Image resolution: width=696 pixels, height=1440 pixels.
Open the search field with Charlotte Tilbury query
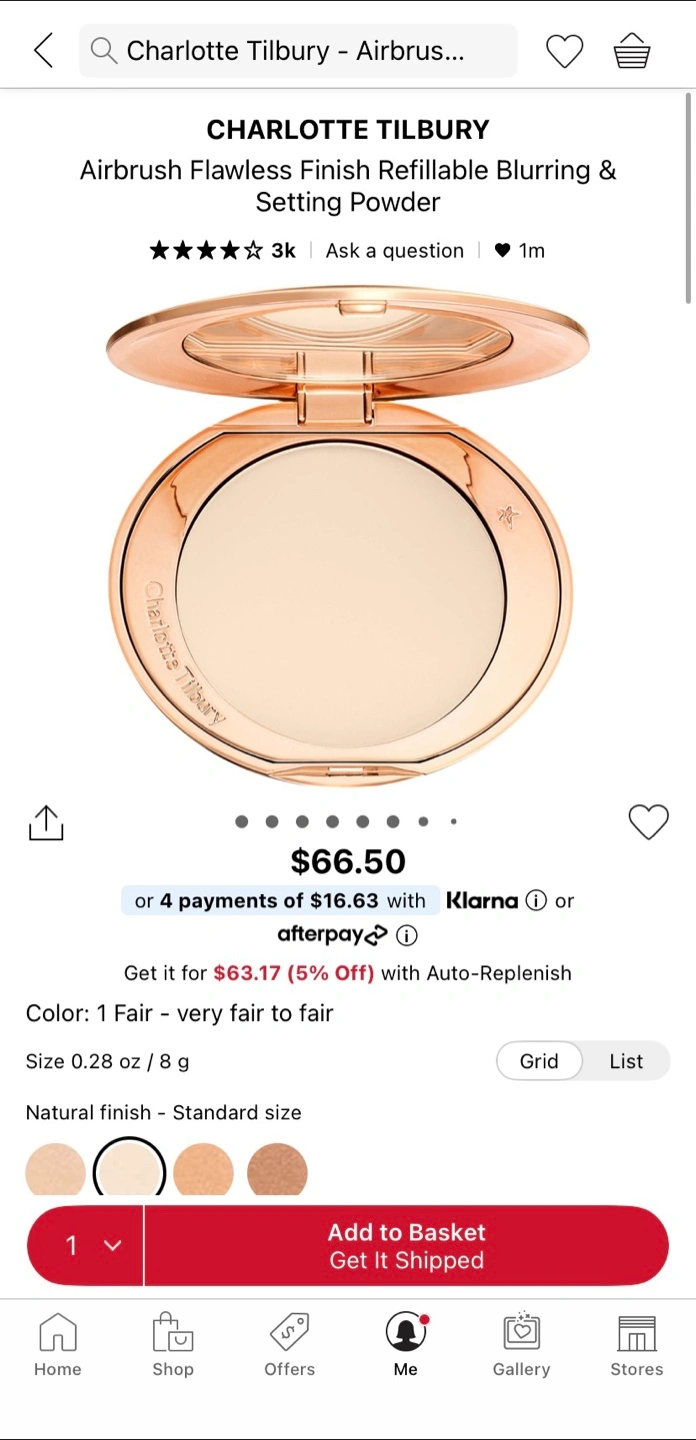pyautogui.click(x=298, y=50)
